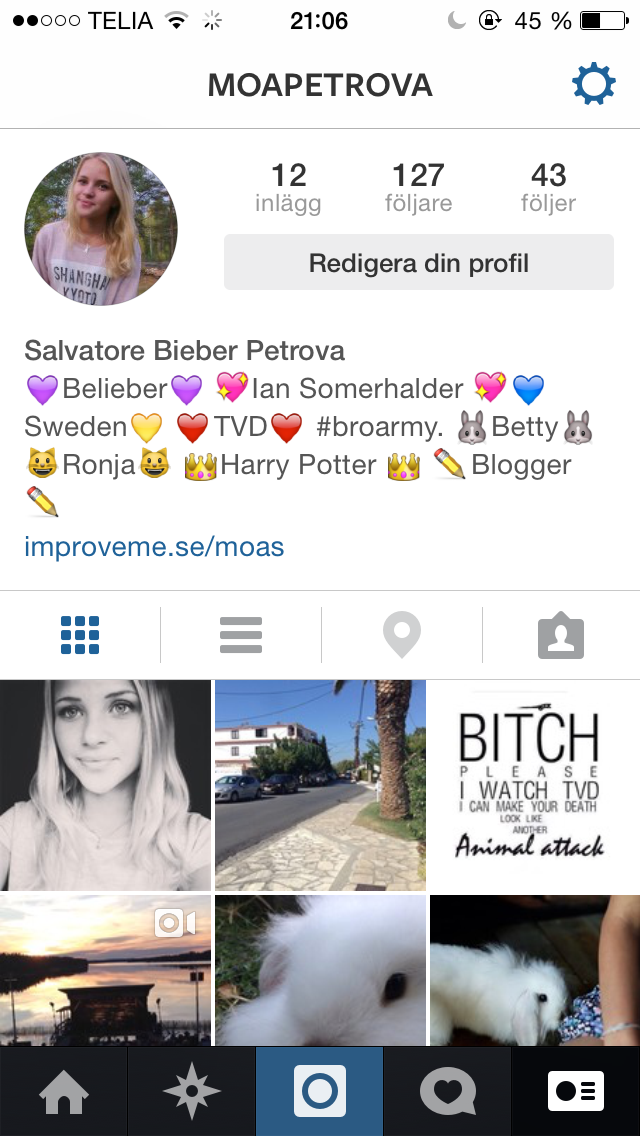Open the activity heart-bubble tab

click(x=448, y=1091)
